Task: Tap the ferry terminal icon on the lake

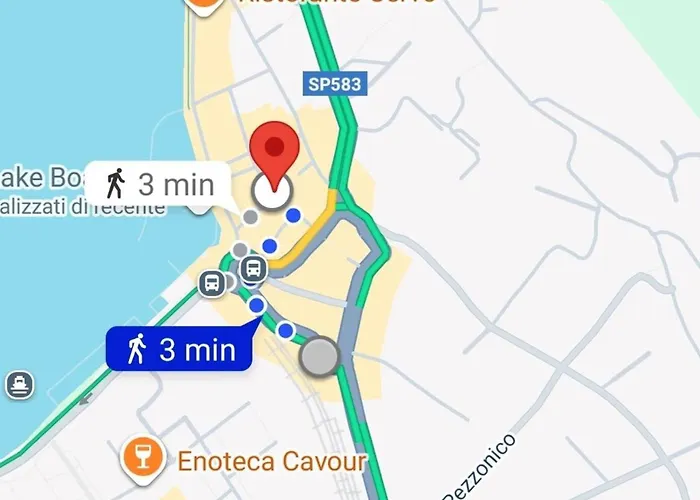Action: pos(18,384)
